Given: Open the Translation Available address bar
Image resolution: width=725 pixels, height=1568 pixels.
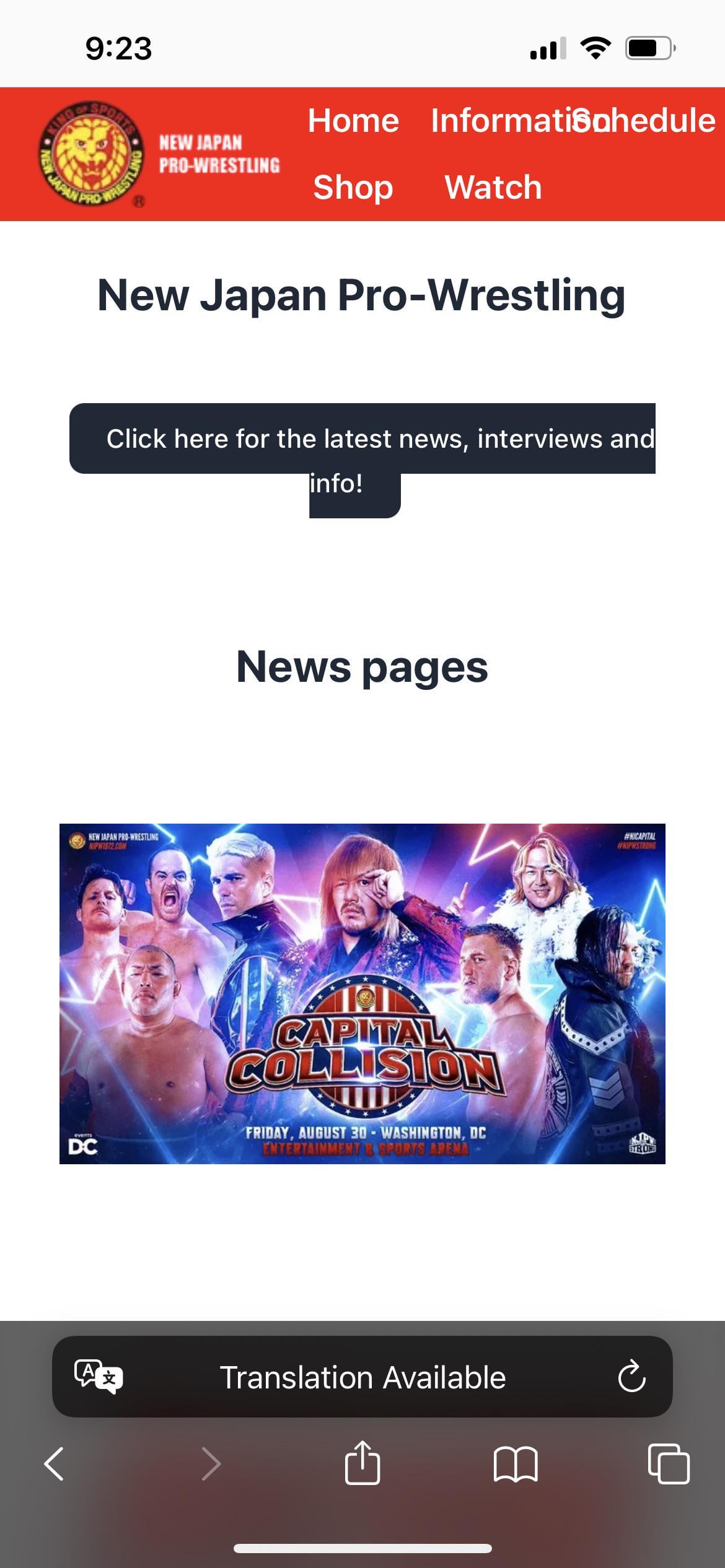Looking at the screenshot, I should pos(362,1377).
